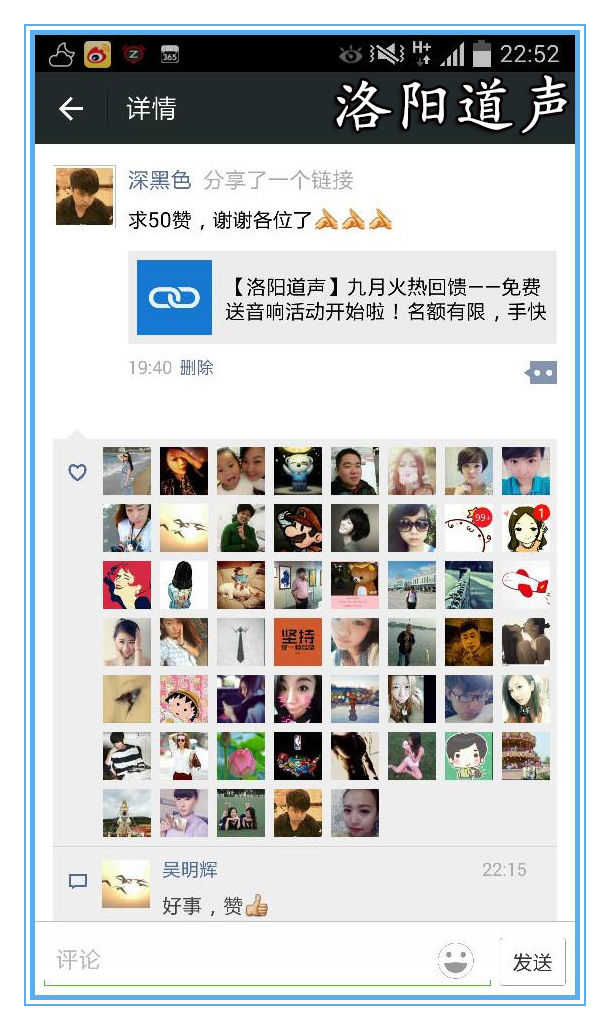Open 深黑色's name link
610x1030 pixels.
coord(159,180)
